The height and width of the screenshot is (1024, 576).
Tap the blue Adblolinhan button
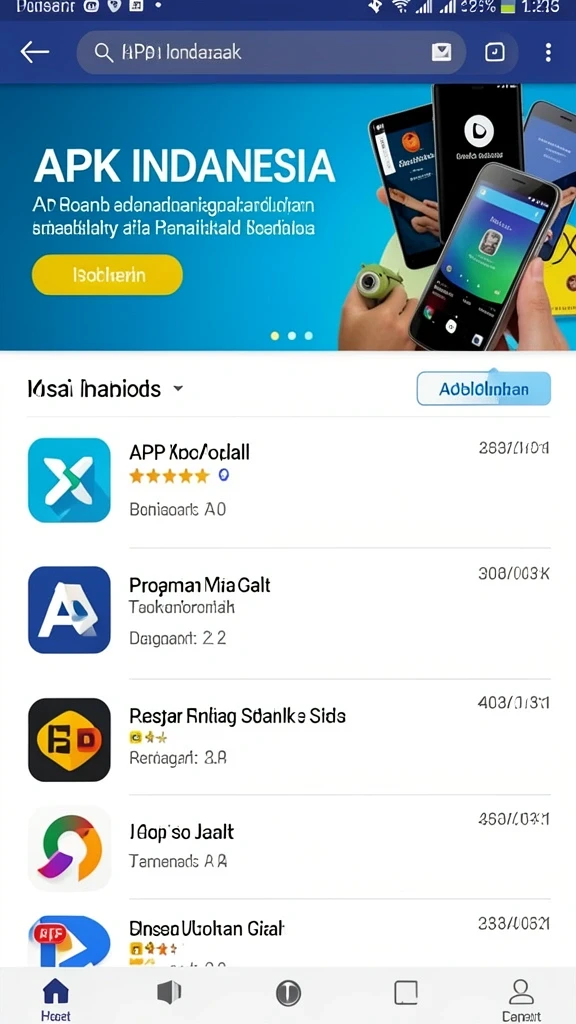click(x=484, y=389)
